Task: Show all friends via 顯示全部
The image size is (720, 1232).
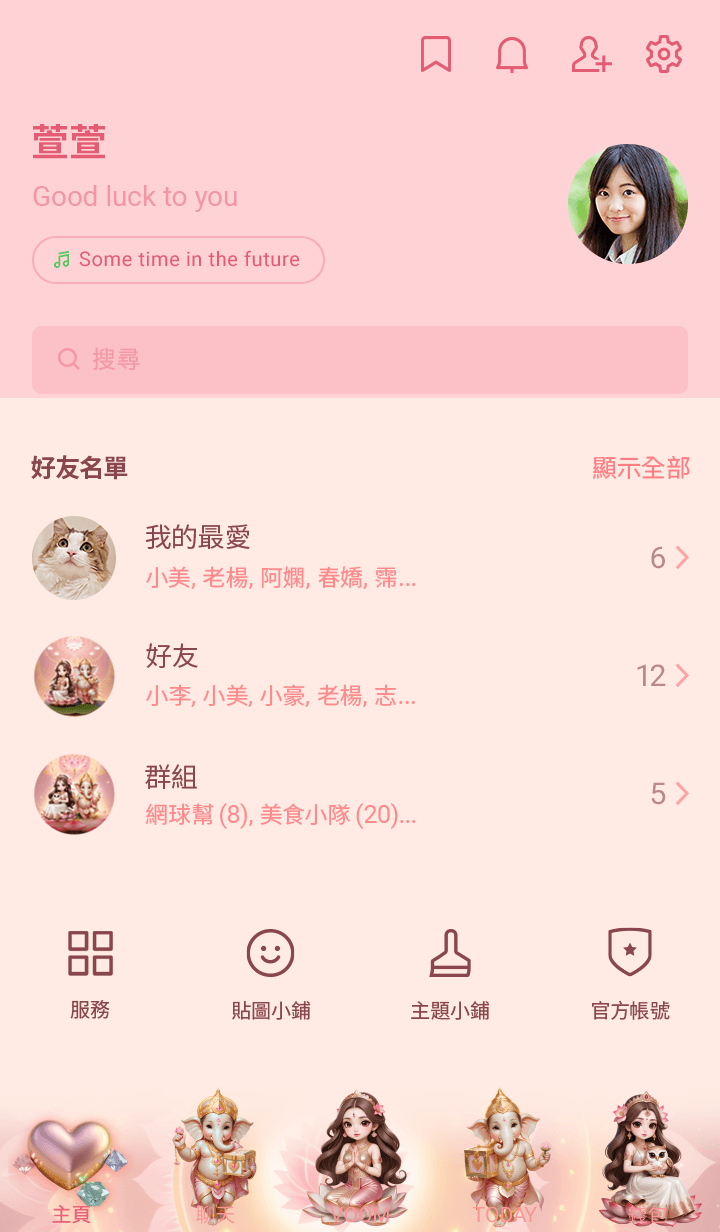Action: (641, 468)
